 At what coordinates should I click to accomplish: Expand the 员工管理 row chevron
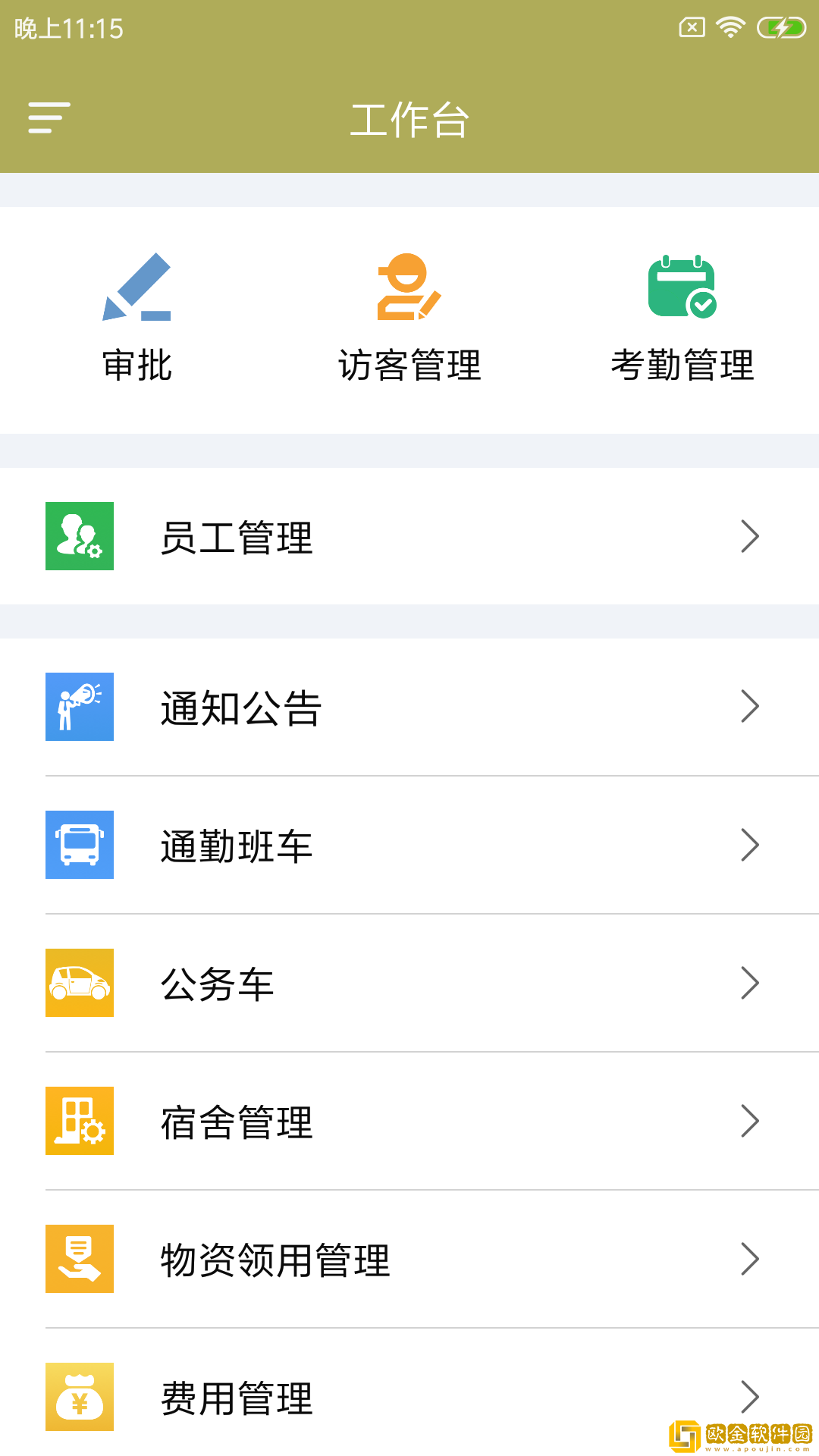pyautogui.click(x=751, y=536)
